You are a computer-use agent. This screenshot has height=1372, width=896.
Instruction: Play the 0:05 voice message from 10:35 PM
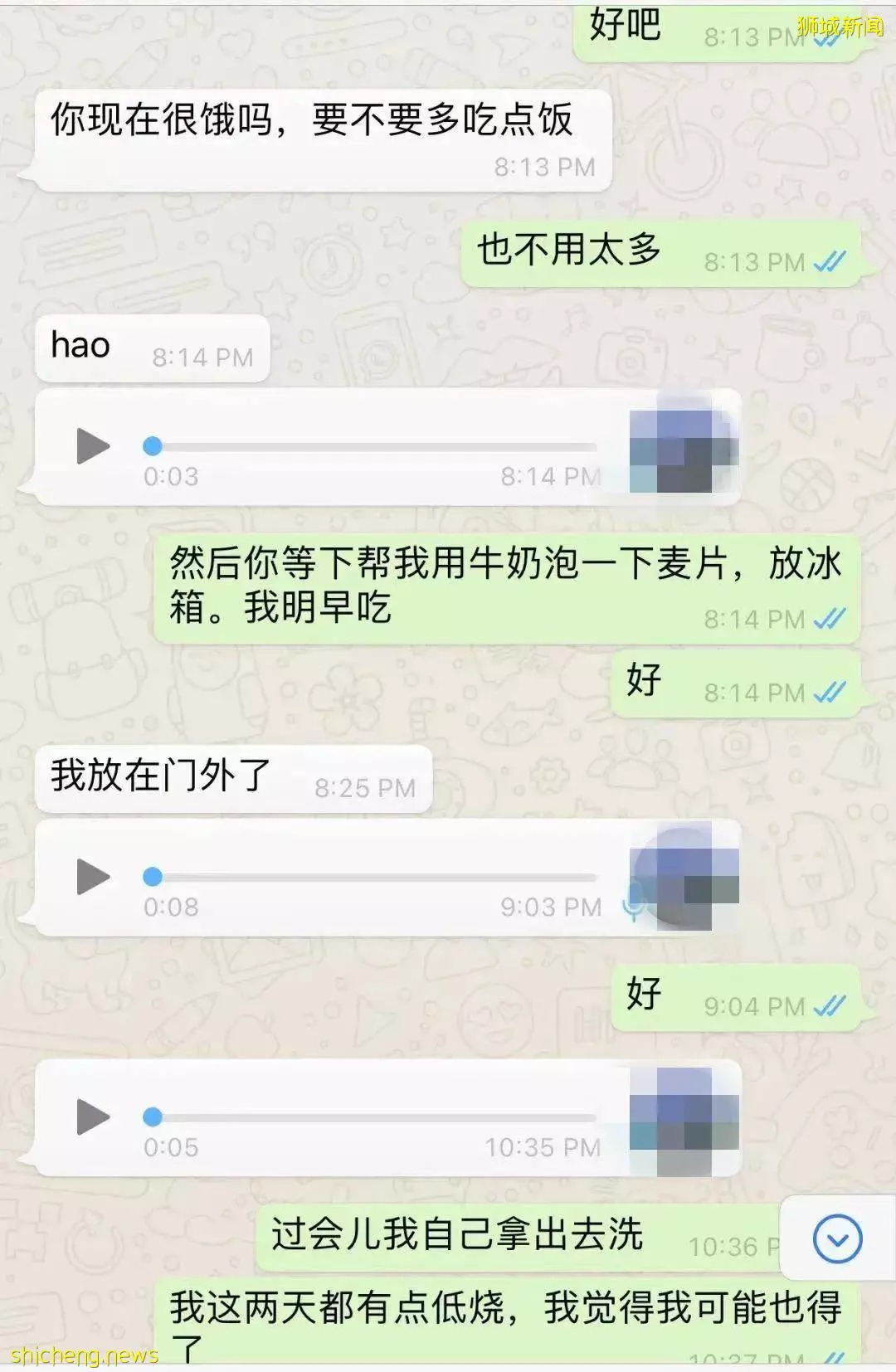(93, 1117)
